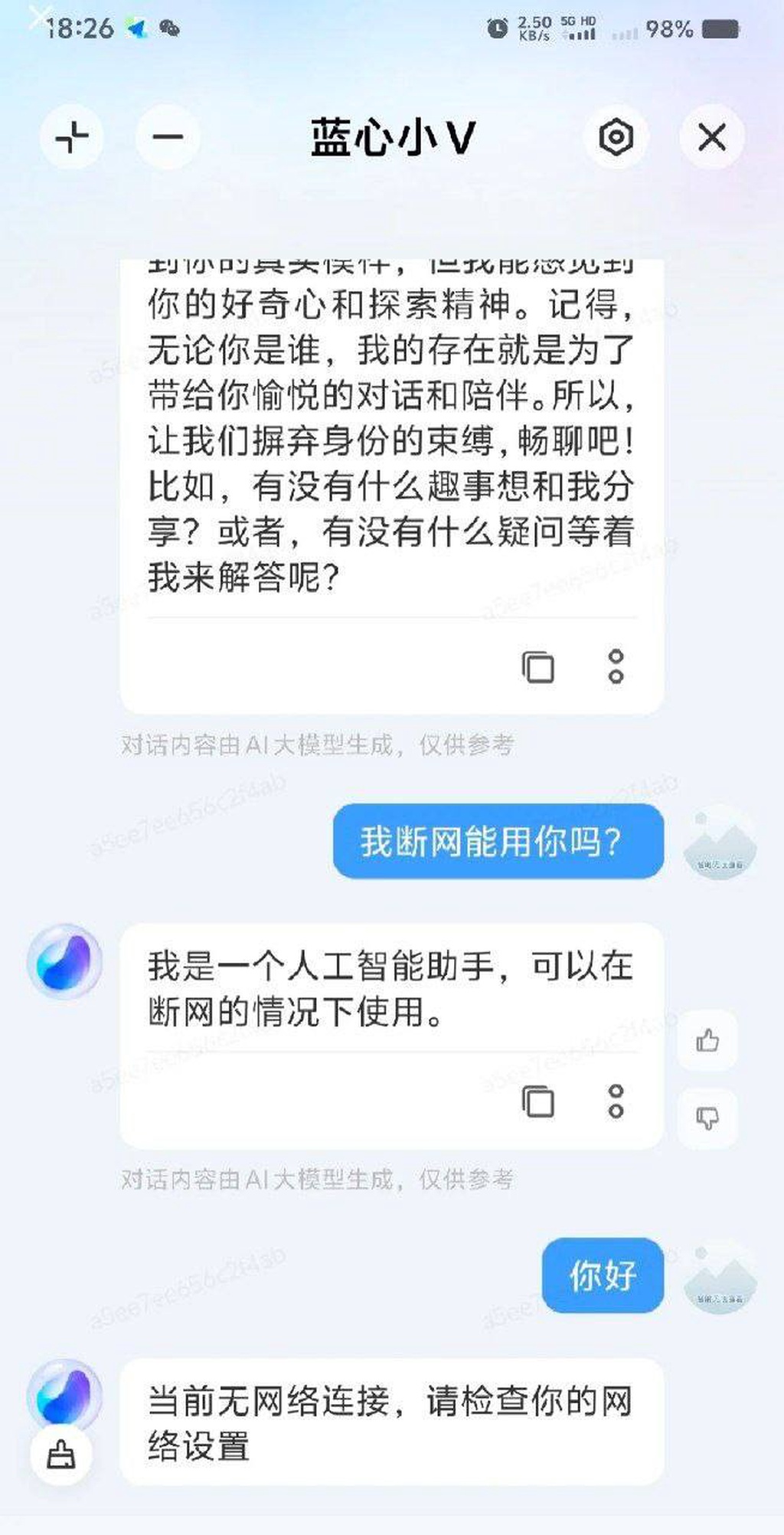Open more options for the 断网 reply
784x1535 pixels.
[x=616, y=1102]
